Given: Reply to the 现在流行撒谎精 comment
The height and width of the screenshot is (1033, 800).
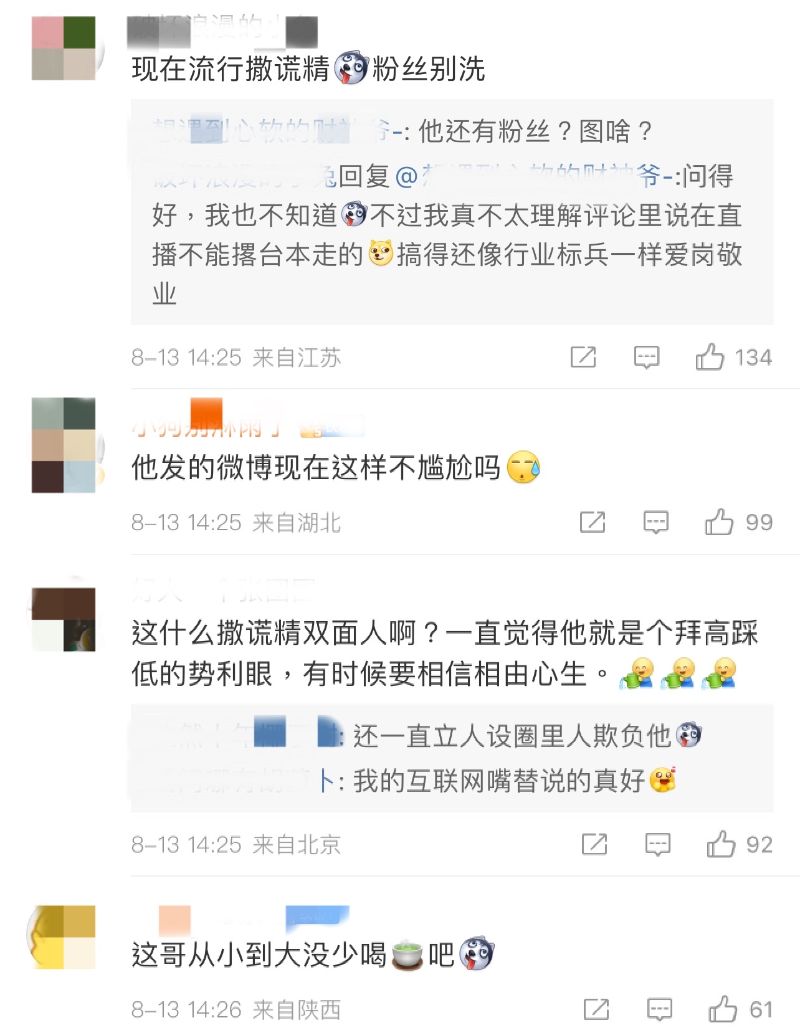Looking at the screenshot, I should pyautogui.click(x=647, y=357).
